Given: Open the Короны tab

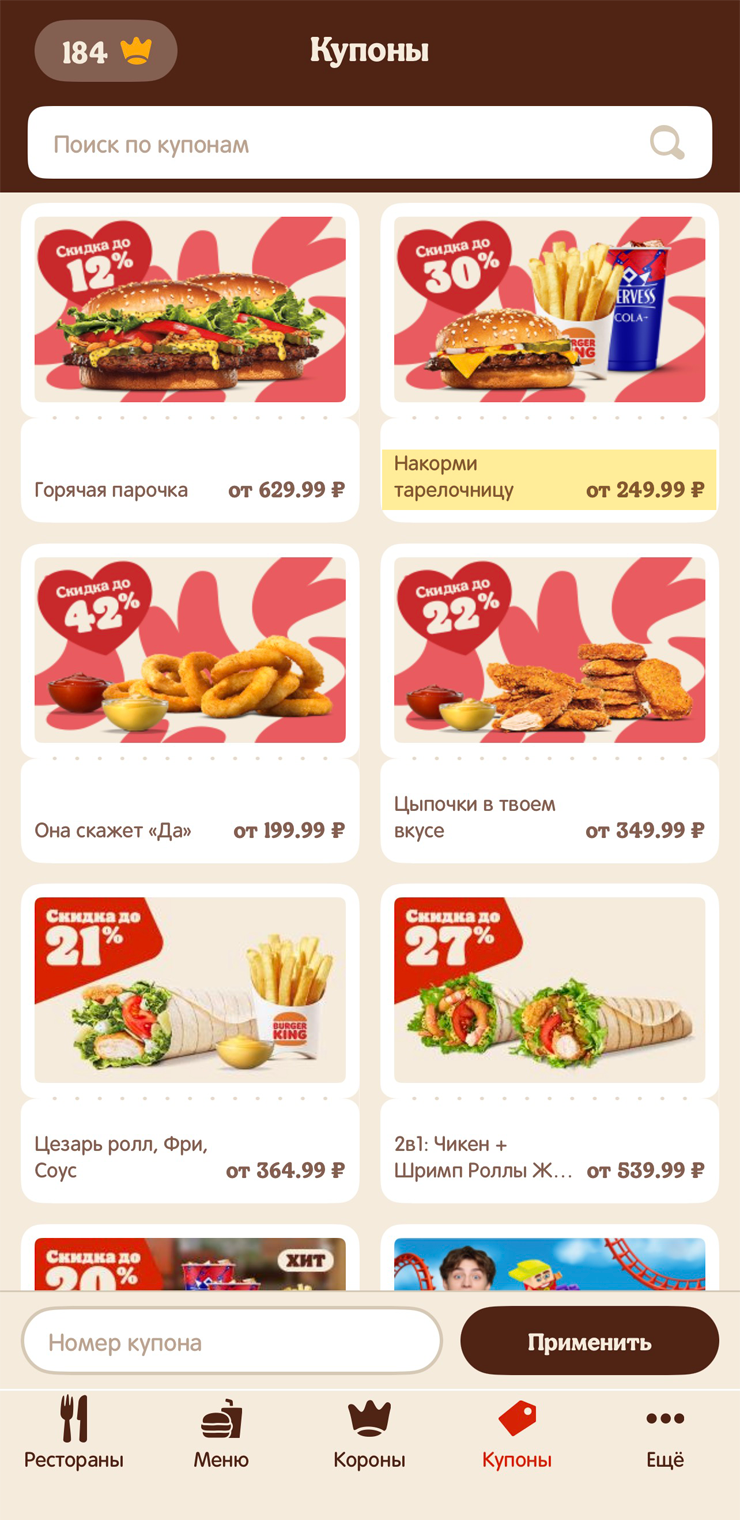Looking at the screenshot, I should pyautogui.click(x=369, y=1433).
